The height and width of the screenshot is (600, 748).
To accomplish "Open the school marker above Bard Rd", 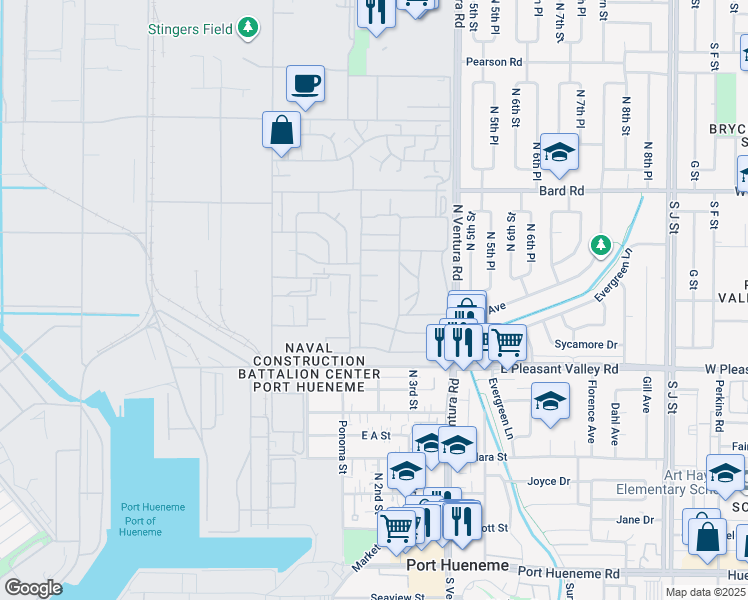I will click(x=559, y=153).
